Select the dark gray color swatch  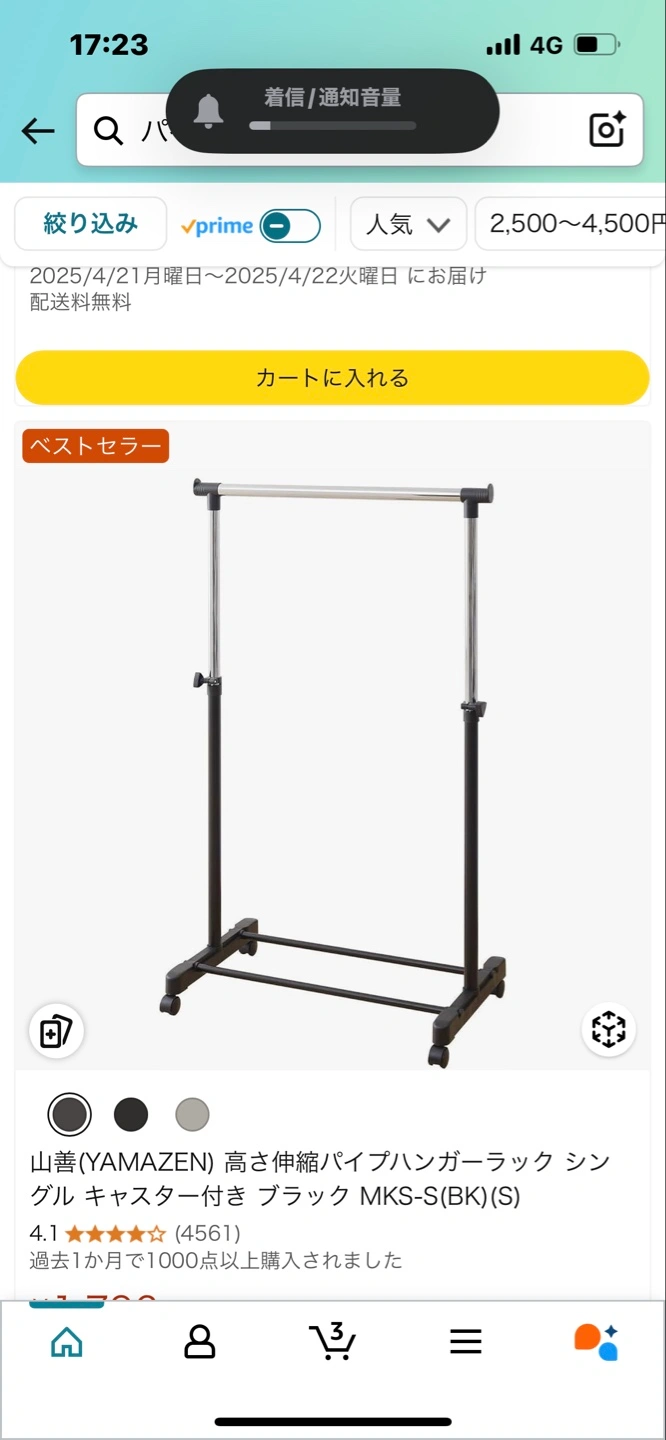(70, 1114)
